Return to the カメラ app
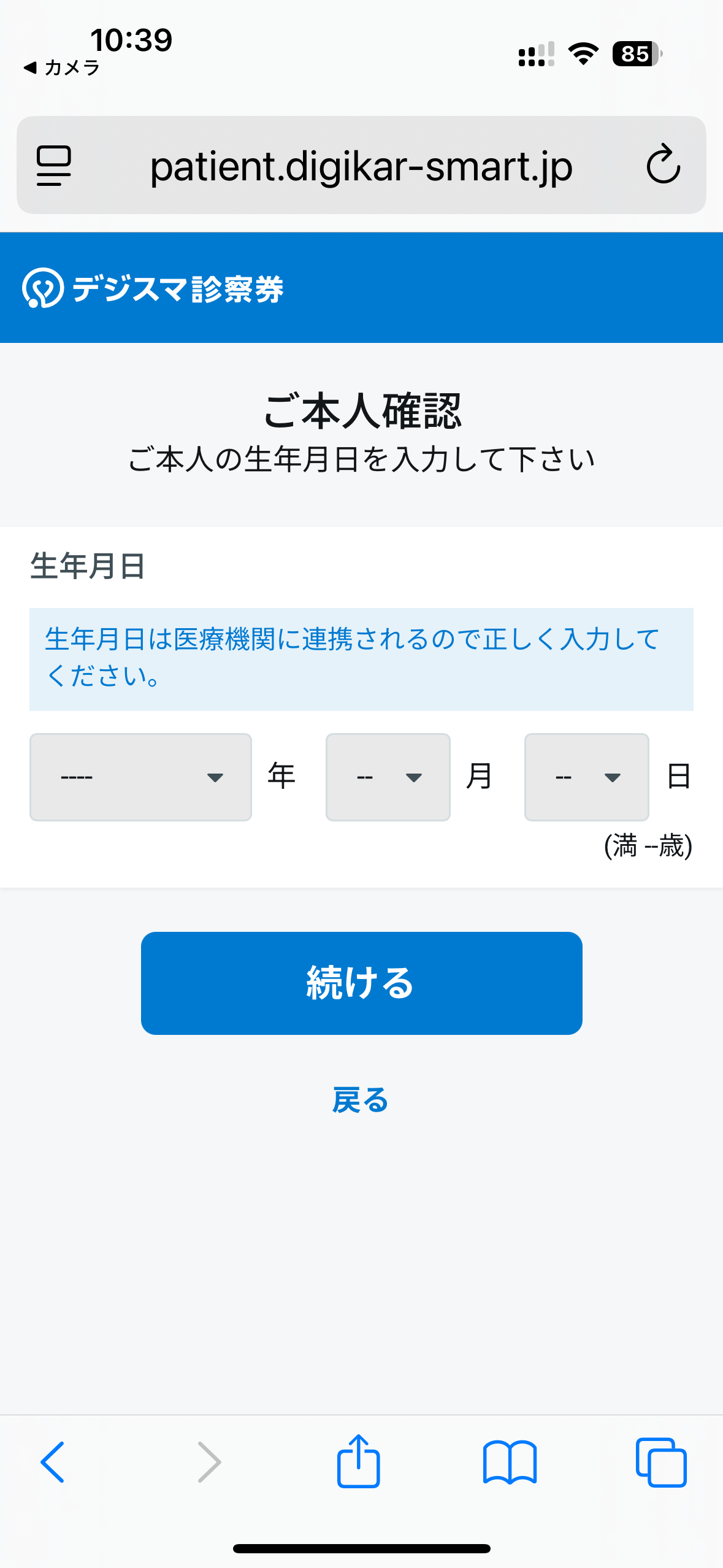The image size is (723, 1568). click(61, 67)
